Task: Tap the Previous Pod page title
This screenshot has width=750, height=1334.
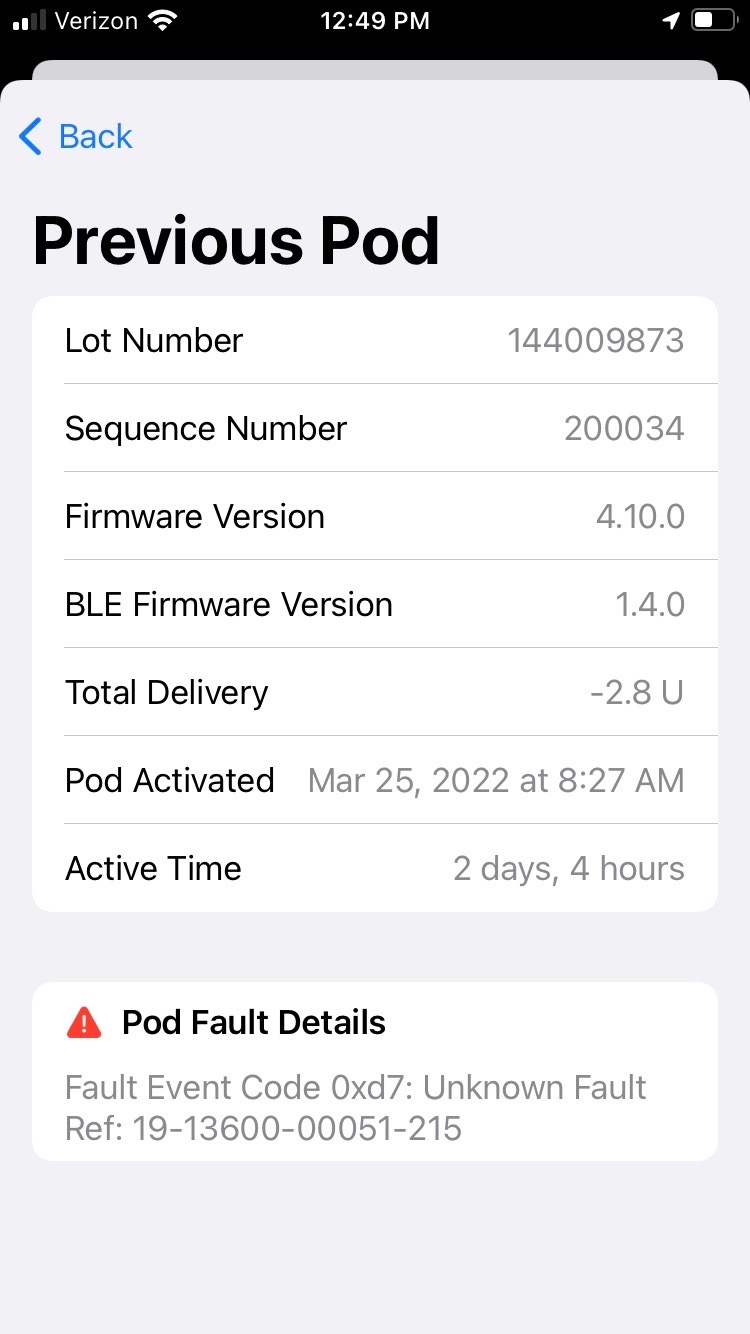Action: click(235, 239)
